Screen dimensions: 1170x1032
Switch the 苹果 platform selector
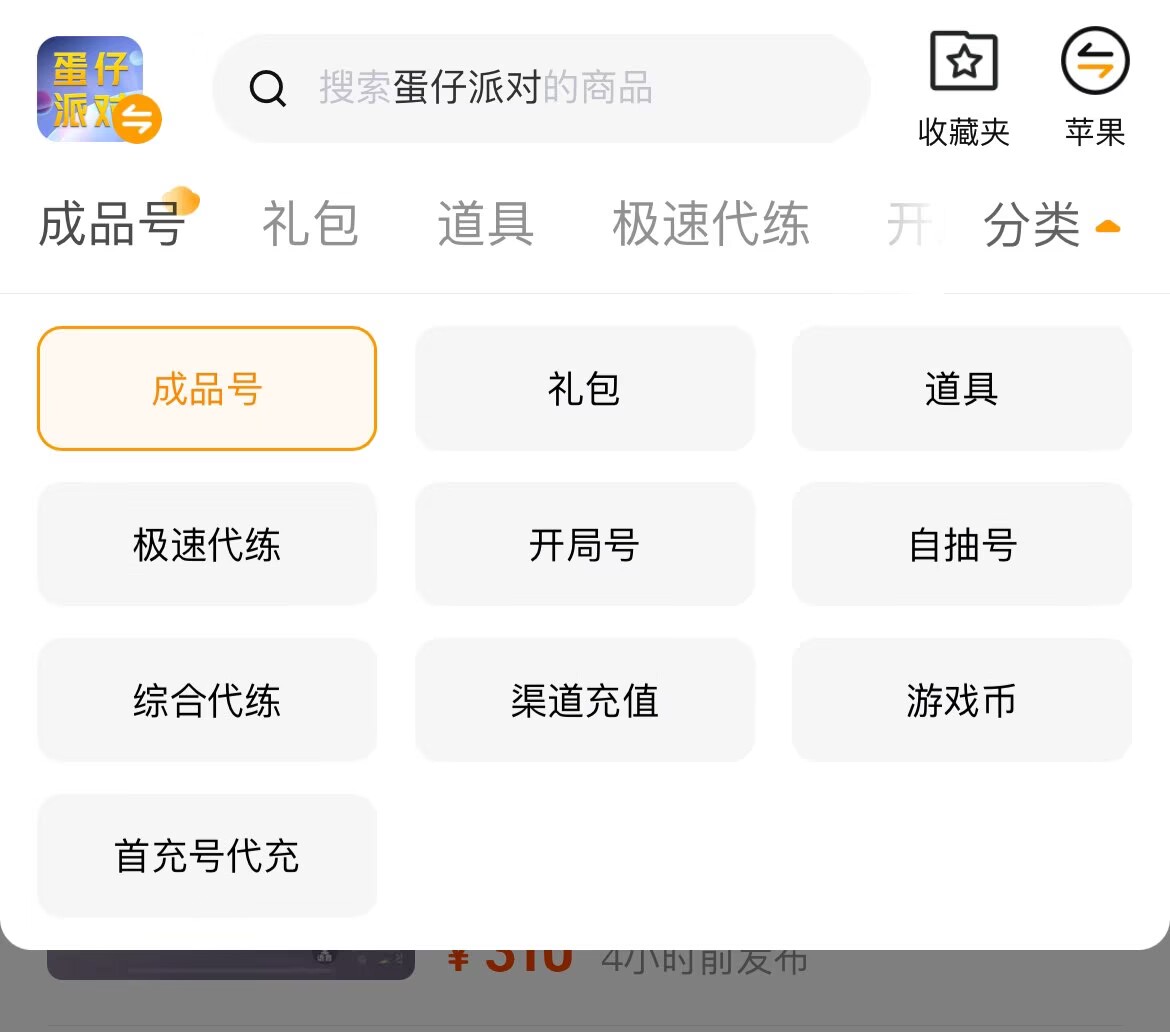tap(1095, 89)
